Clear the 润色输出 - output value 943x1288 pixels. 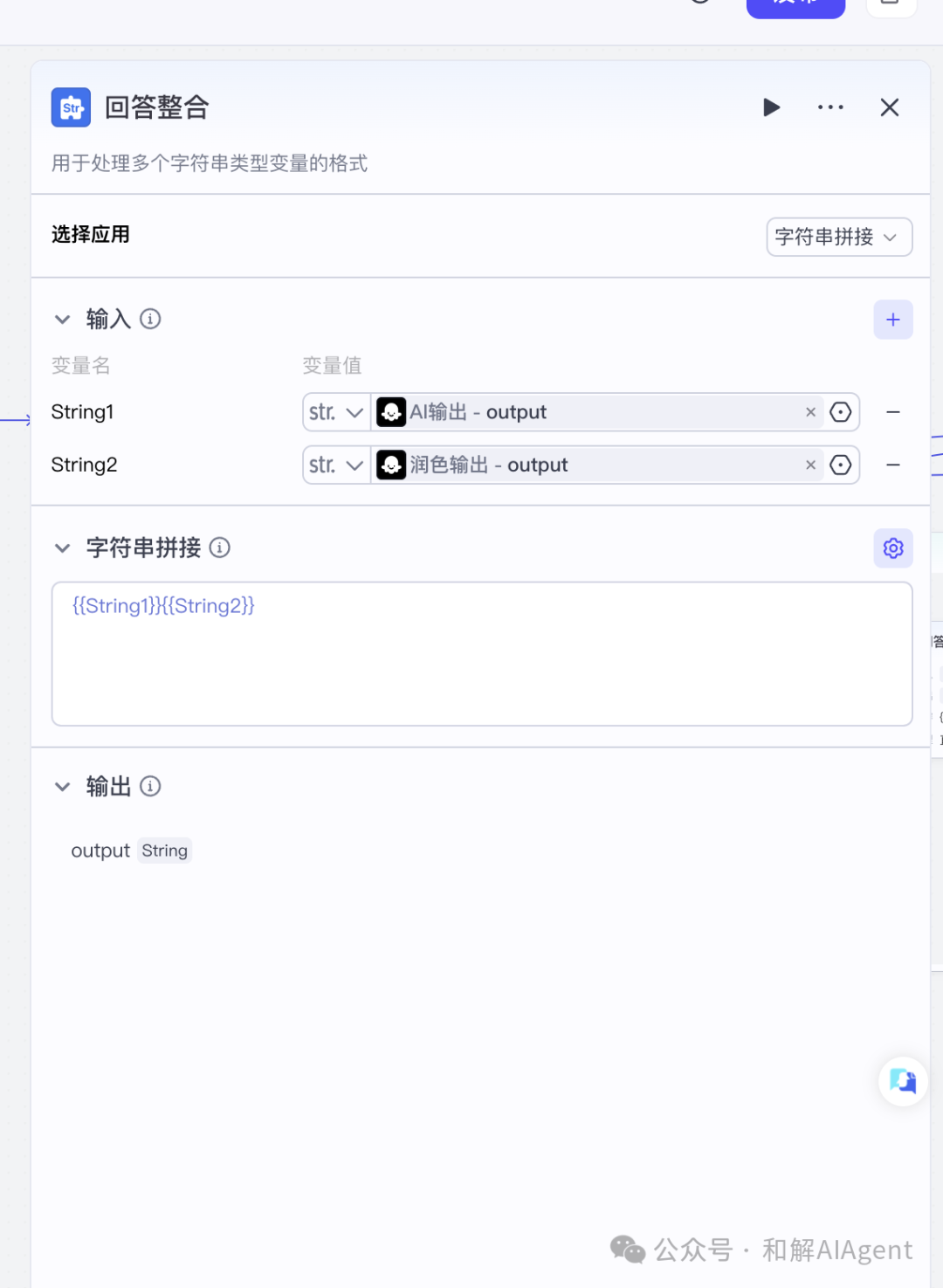pos(810,465)
